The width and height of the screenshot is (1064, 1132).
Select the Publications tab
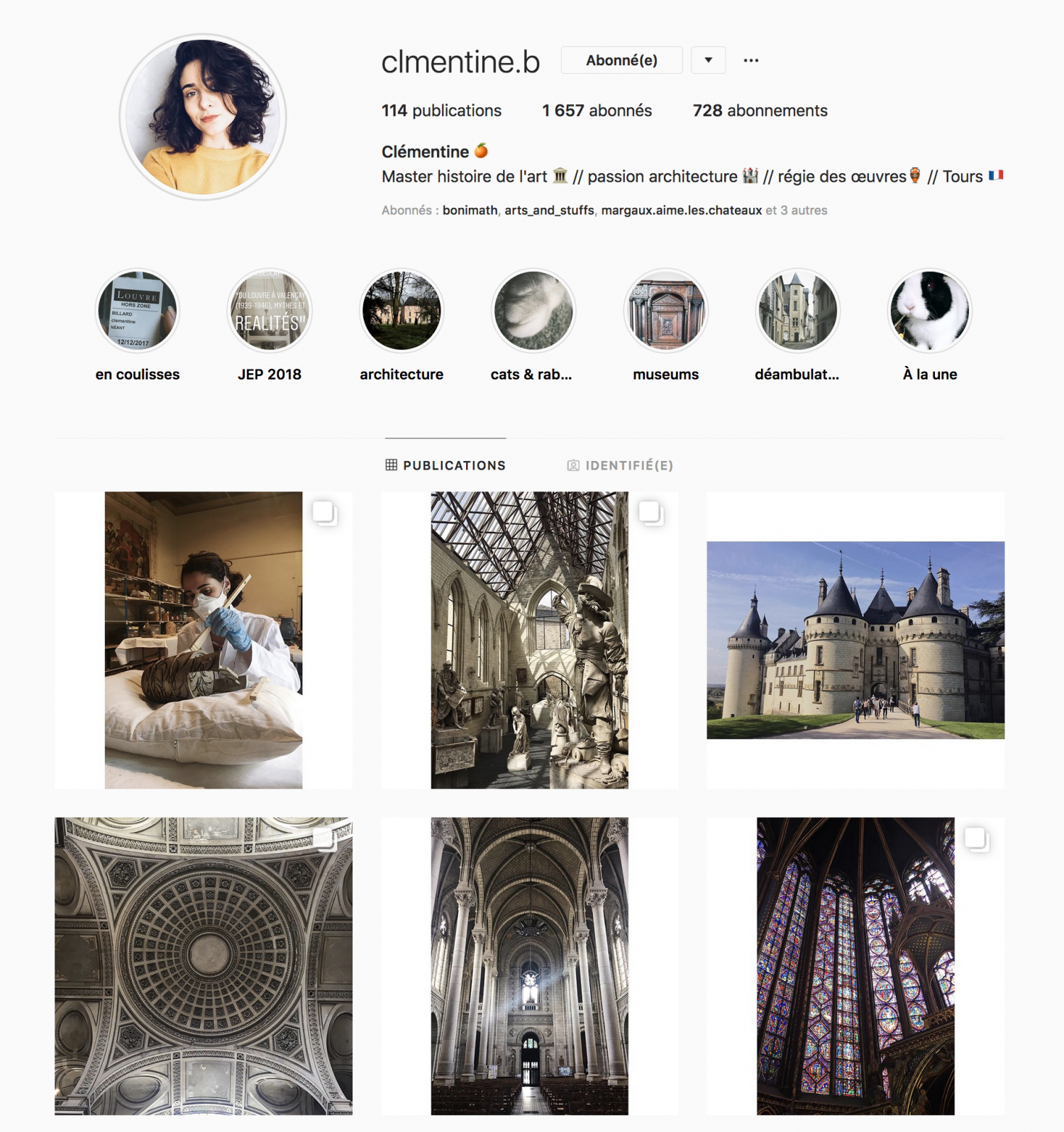coord(445,465)
